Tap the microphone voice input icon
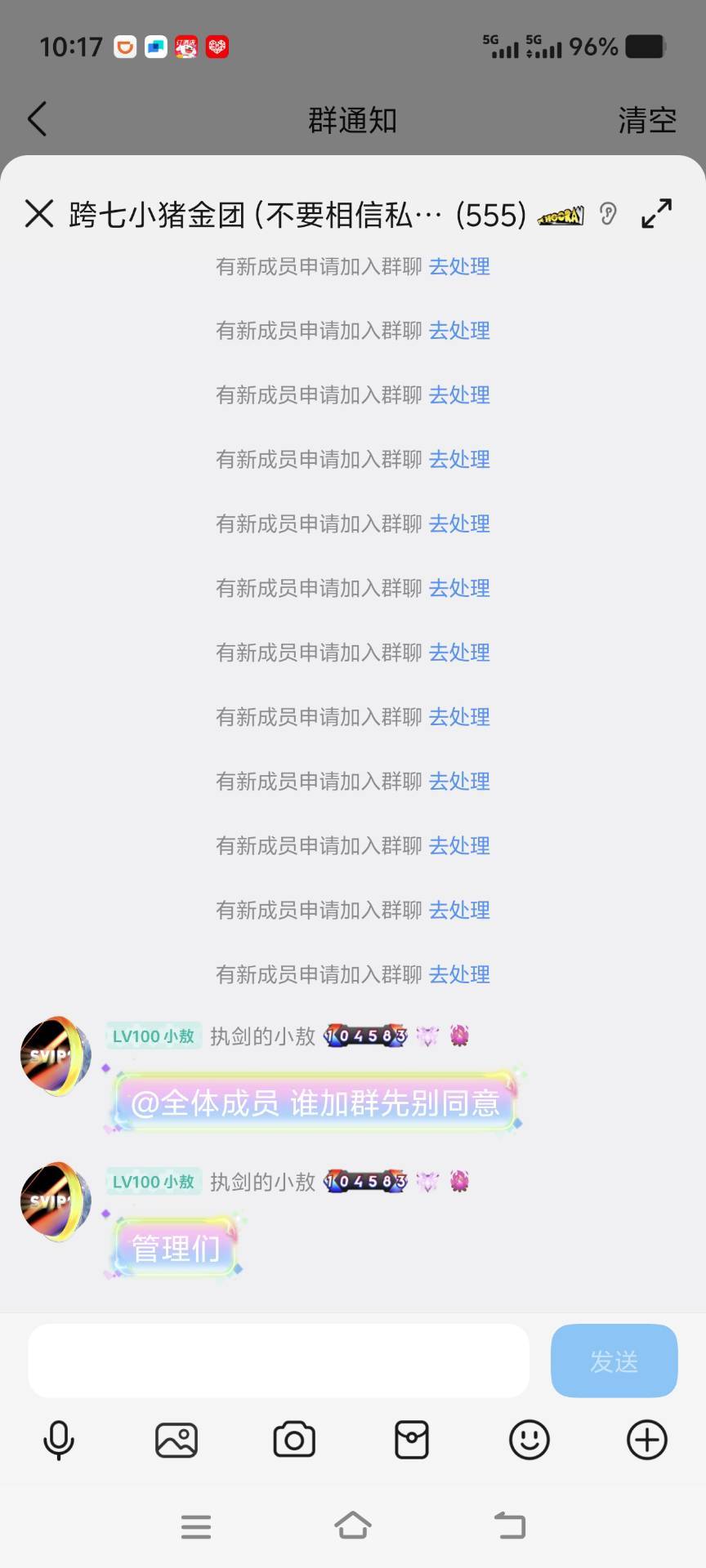Image resolution: width=706 pixels, height=1568 pixels. point(57,1440)
